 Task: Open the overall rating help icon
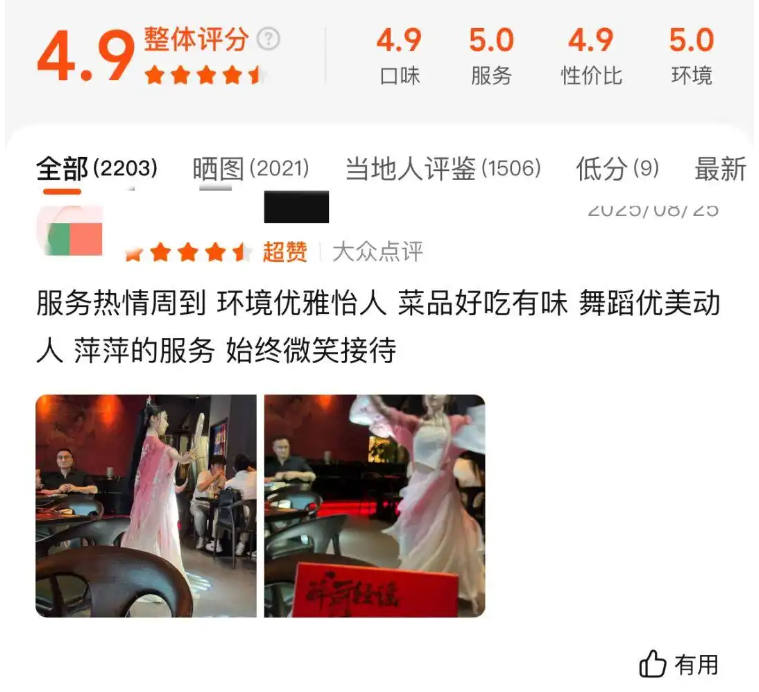(x=268, y=39)
